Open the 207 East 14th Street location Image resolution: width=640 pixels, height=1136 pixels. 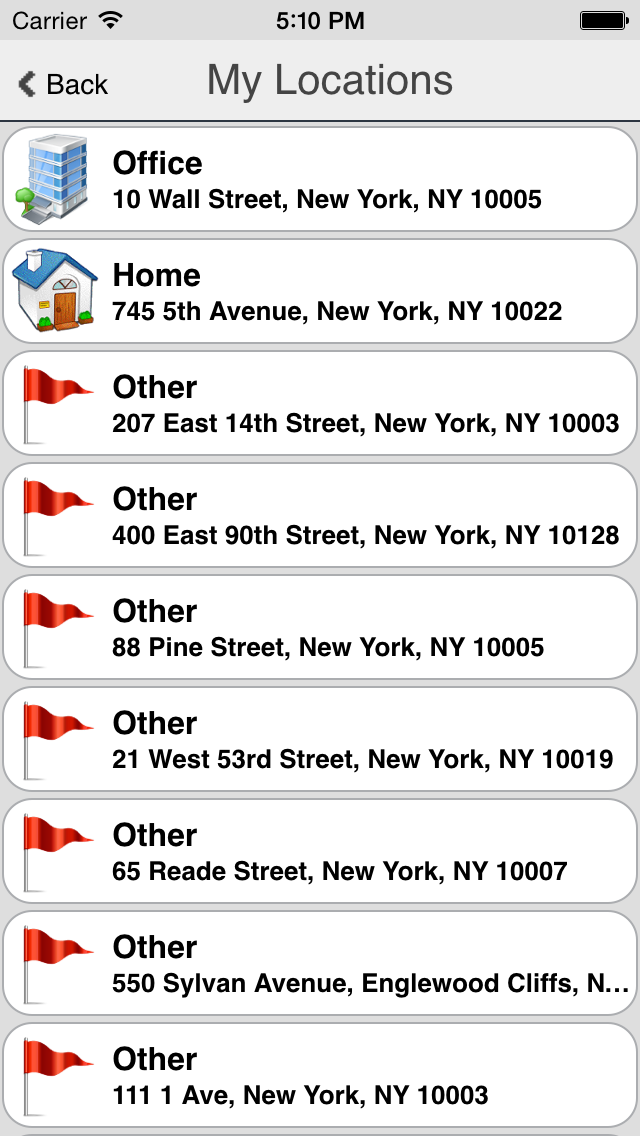pos(320,404)
